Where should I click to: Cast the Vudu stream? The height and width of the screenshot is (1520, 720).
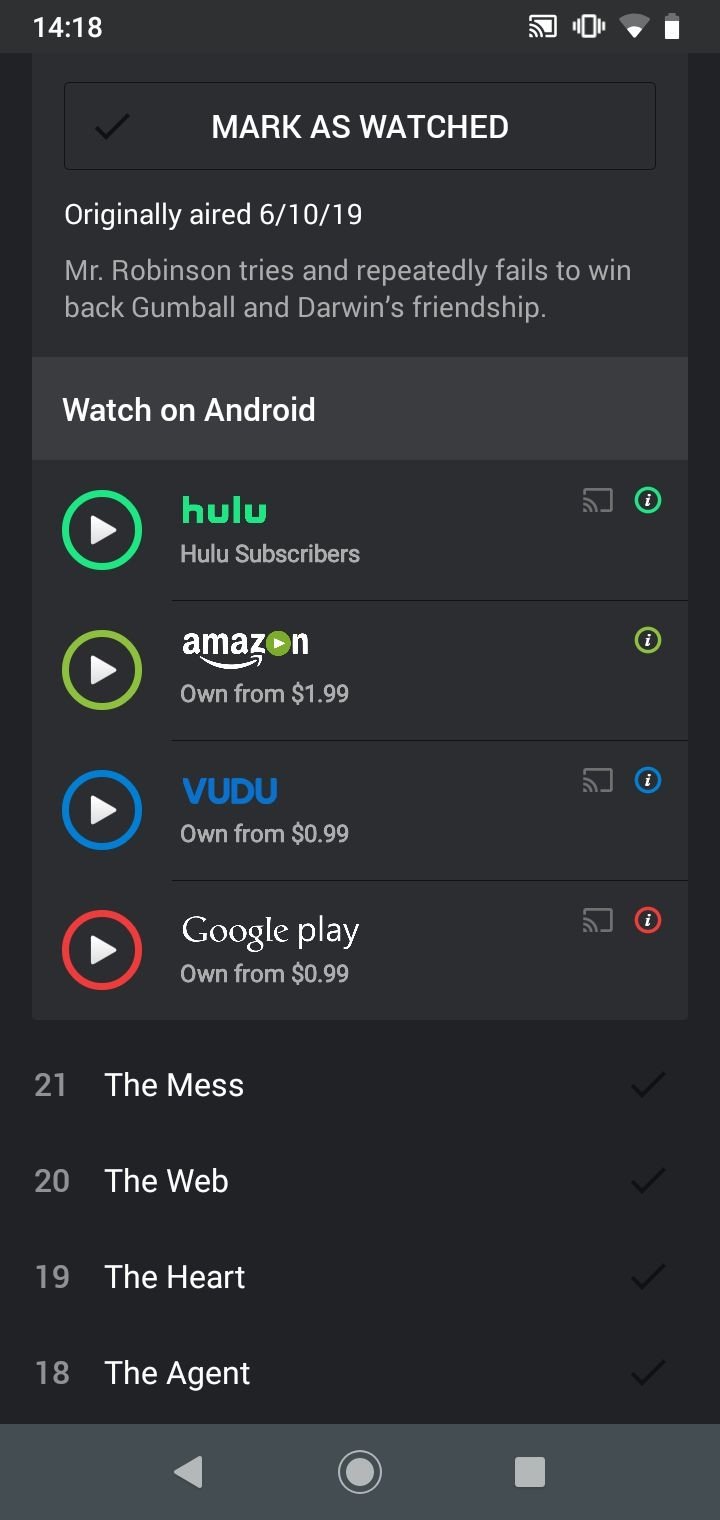(597, 780)
